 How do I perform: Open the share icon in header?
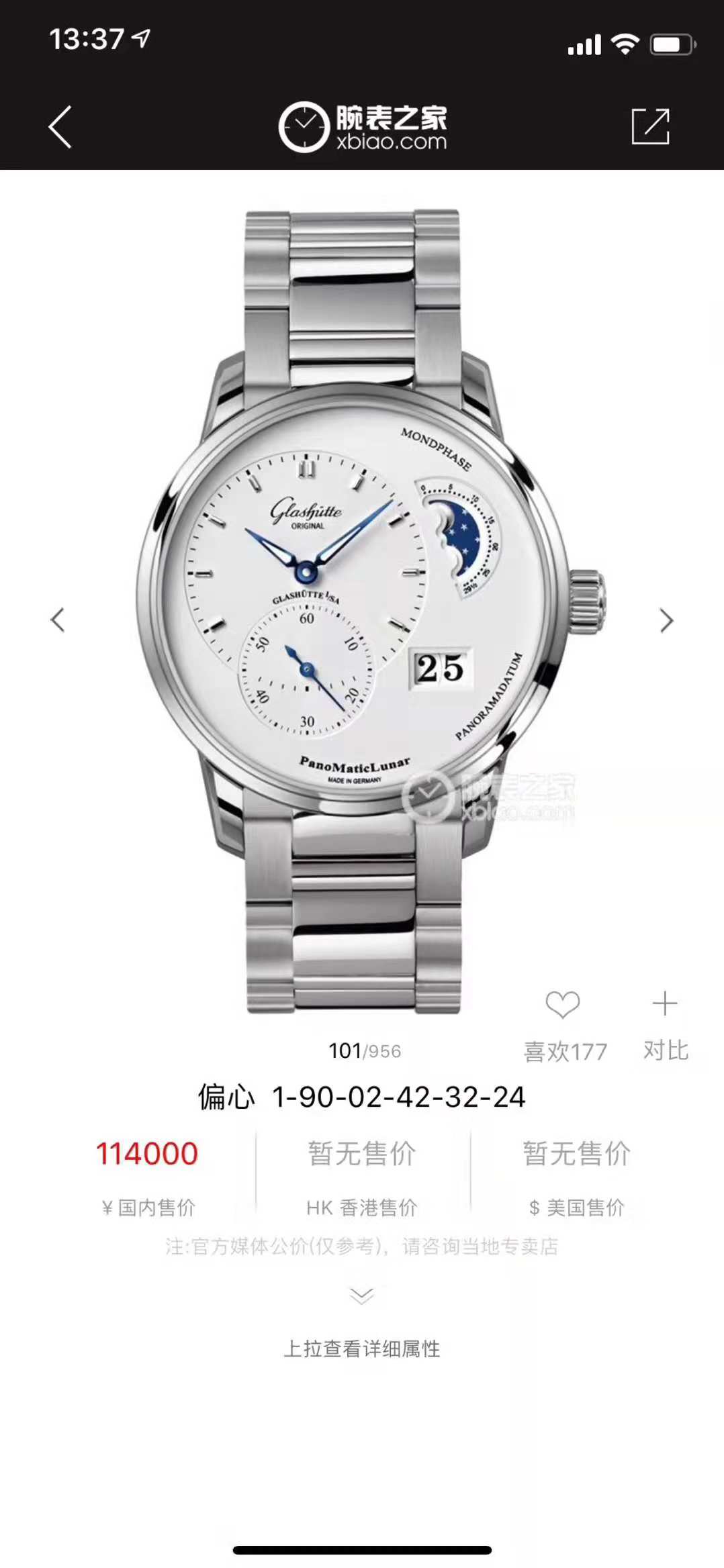point(650,126)
